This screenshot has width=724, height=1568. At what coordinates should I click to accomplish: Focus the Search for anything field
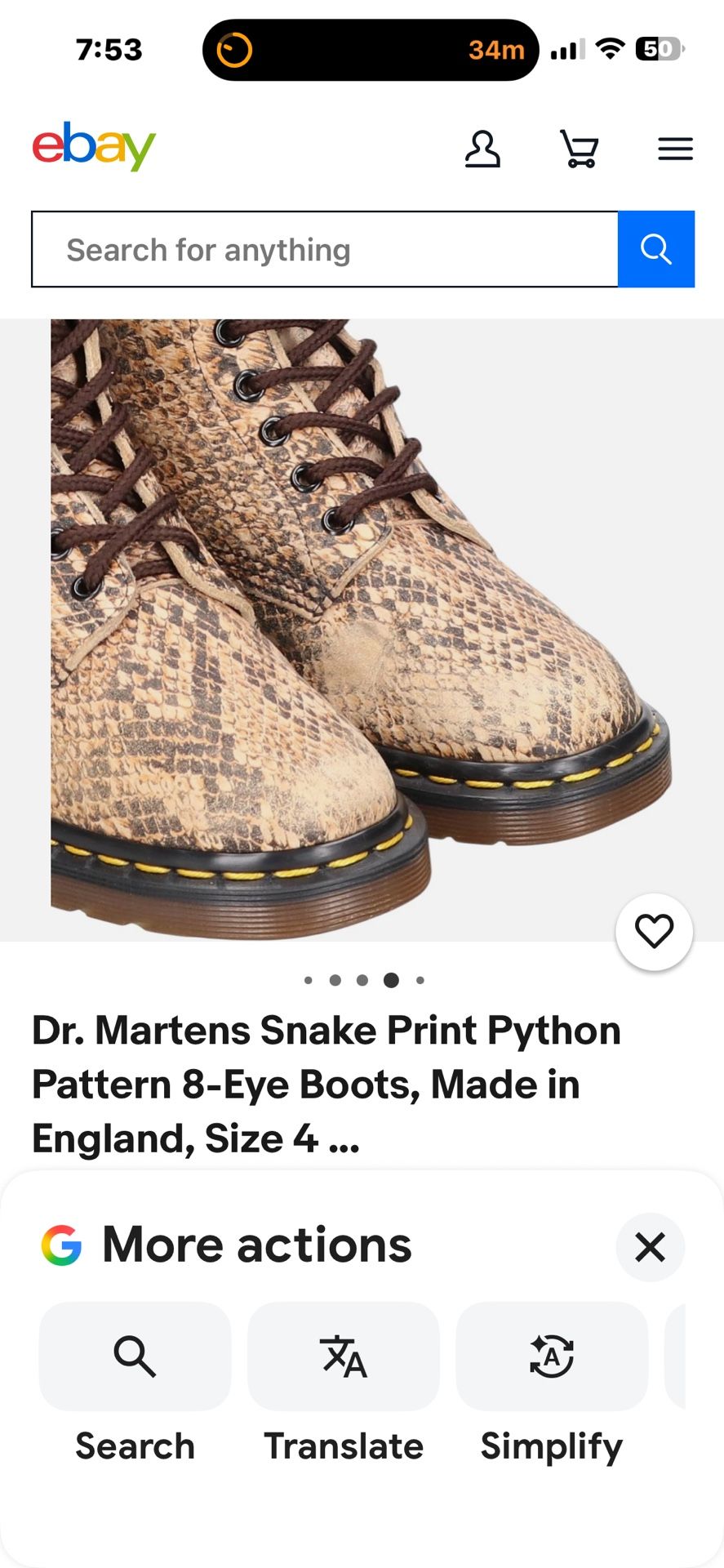tap(324, 250)
